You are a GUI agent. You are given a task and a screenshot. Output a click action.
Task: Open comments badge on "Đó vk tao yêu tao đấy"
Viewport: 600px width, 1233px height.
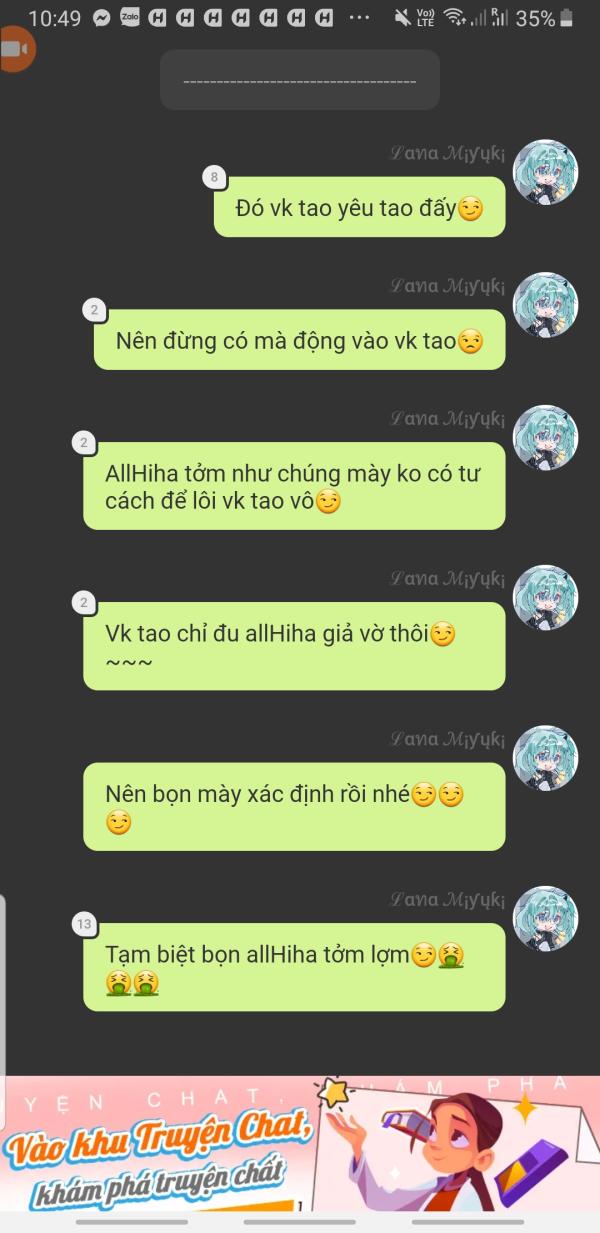tap(214, 178)
